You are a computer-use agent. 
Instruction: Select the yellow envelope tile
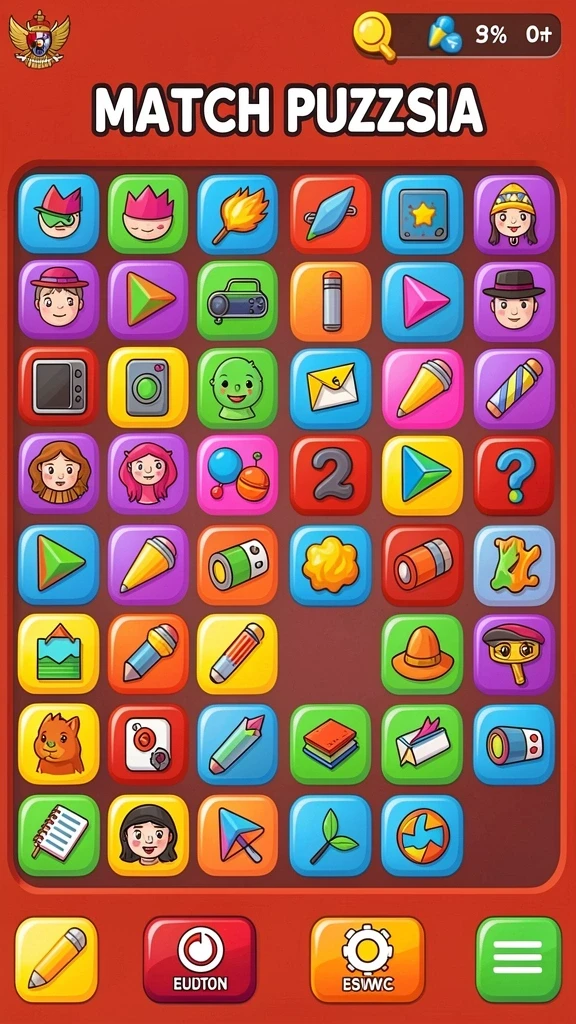click(330, 388)
